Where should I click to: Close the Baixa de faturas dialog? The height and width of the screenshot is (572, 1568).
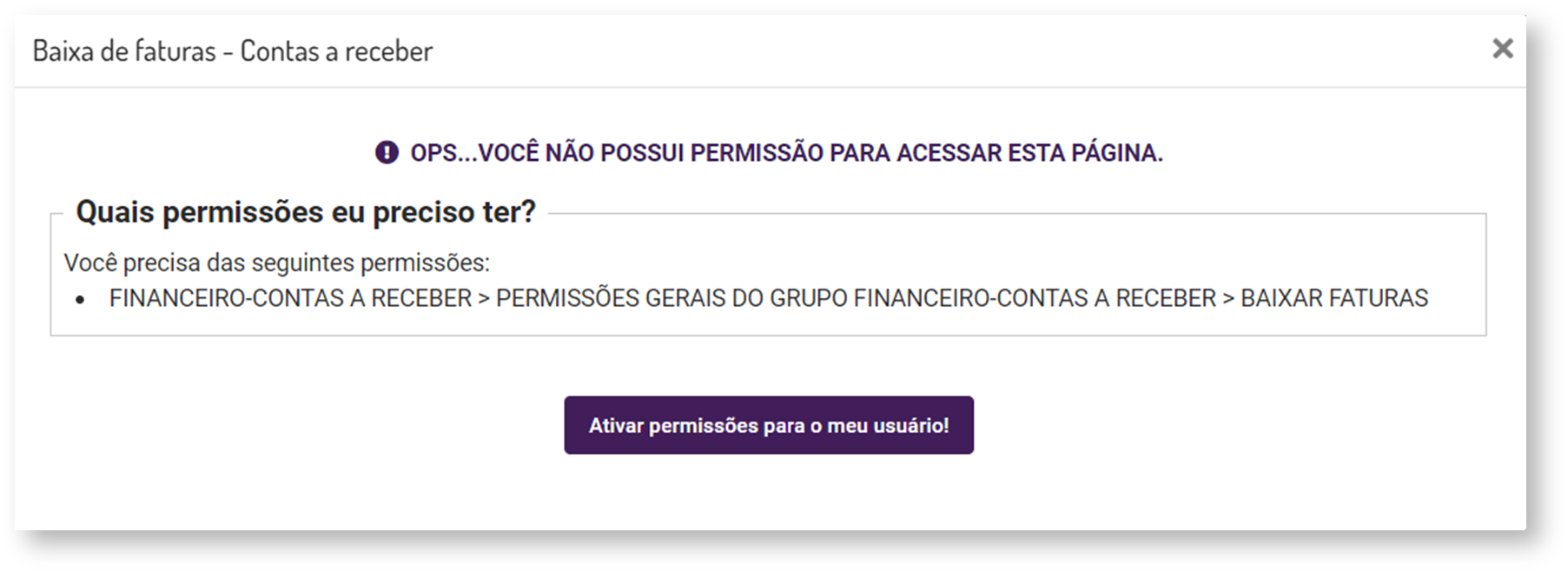(x=1502, y=49)
